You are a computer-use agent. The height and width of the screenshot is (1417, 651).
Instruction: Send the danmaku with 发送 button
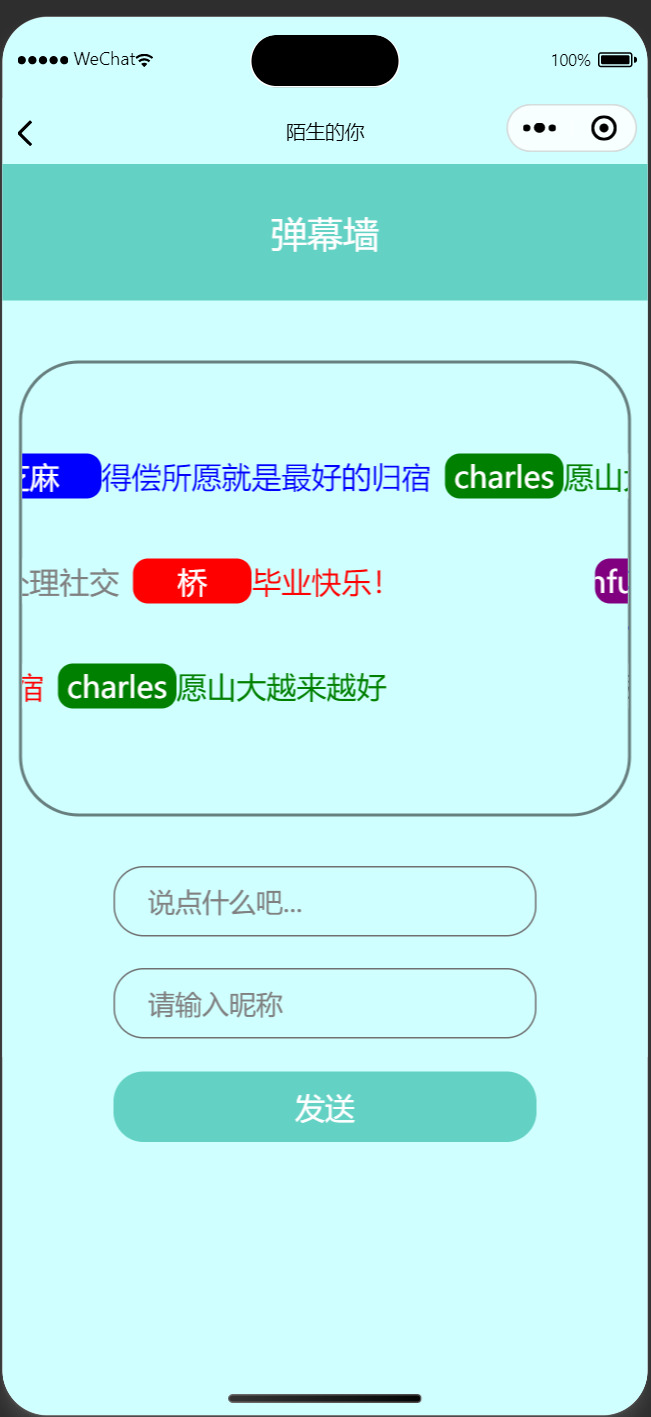(x=324, y=1107)
